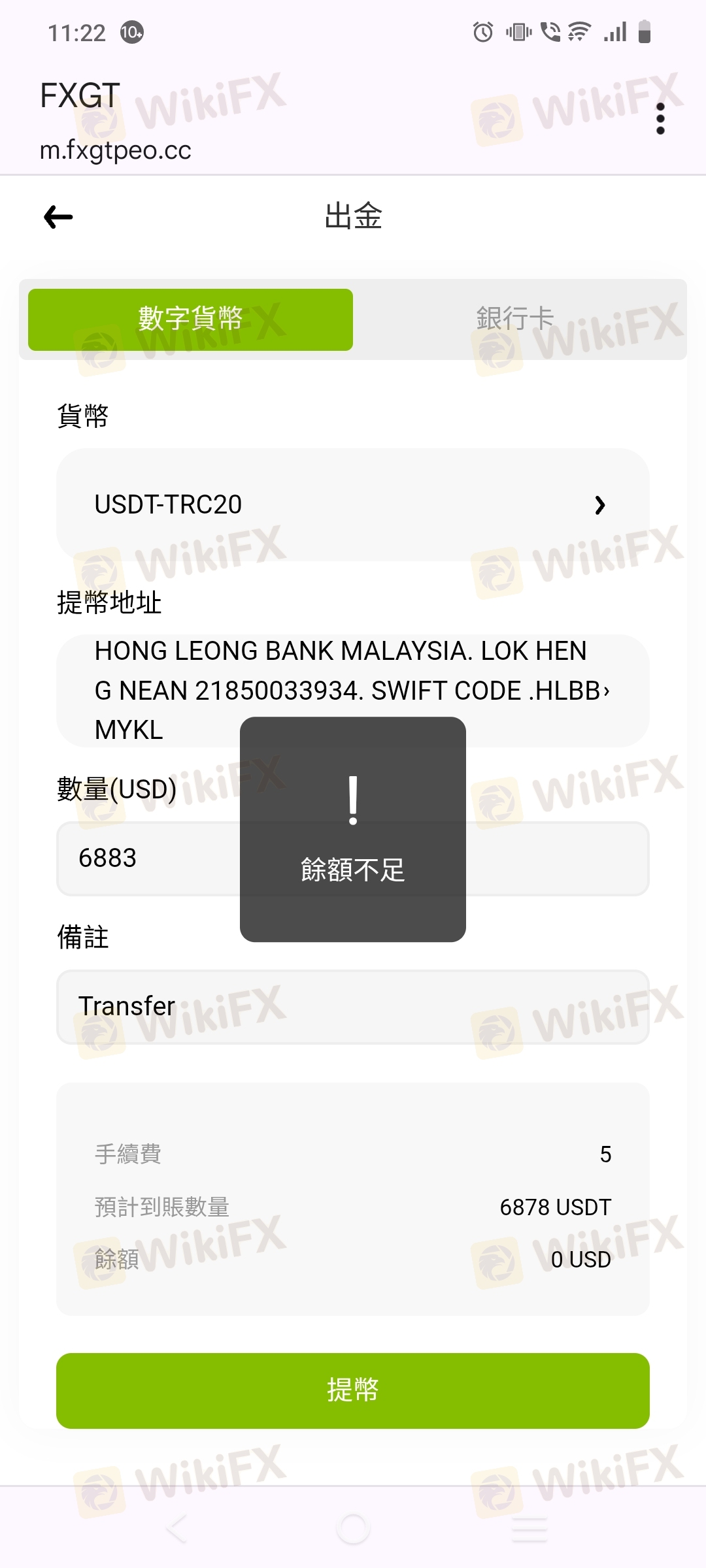Open the browser overflow menu
The image size is (706, 1568).
click(x=660, y=119)
